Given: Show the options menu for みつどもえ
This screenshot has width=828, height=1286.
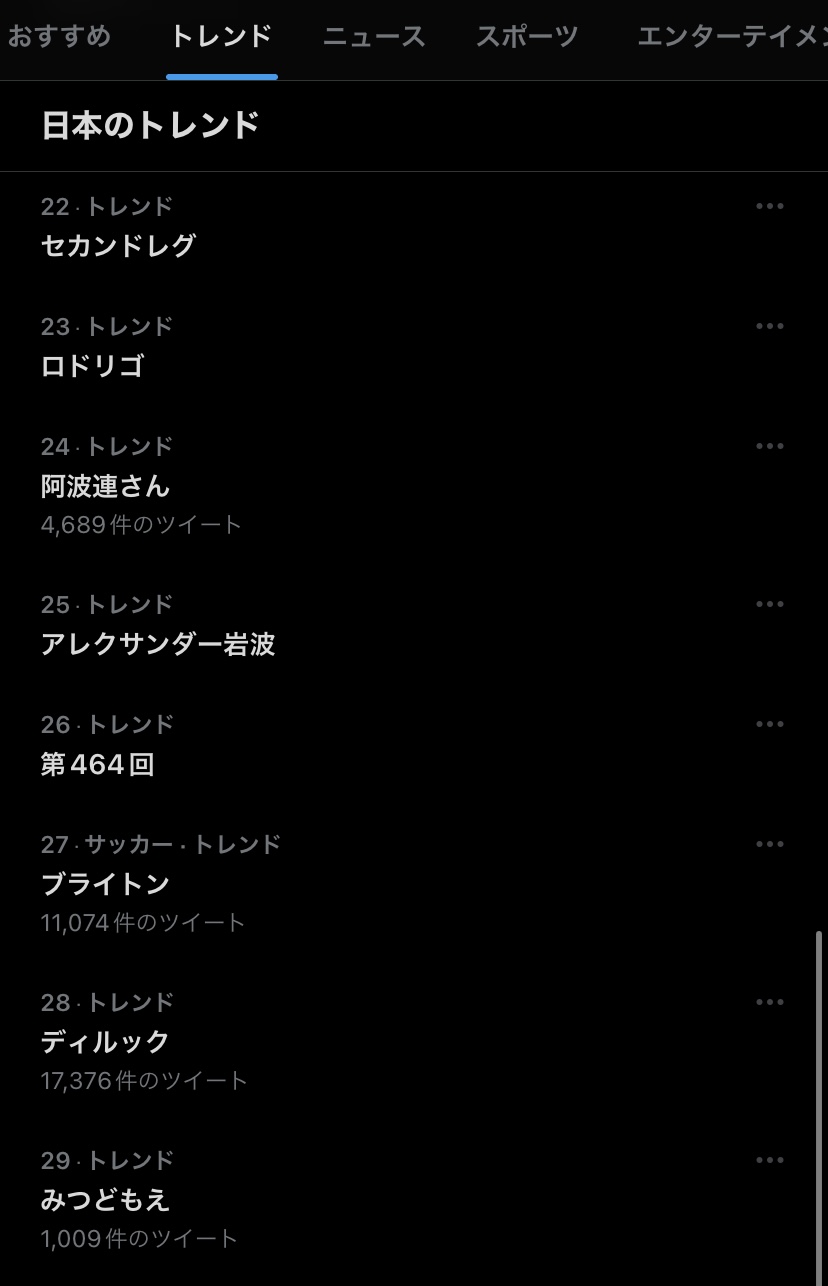Looking at the screenshot, I should click(x=769, y=1161).
